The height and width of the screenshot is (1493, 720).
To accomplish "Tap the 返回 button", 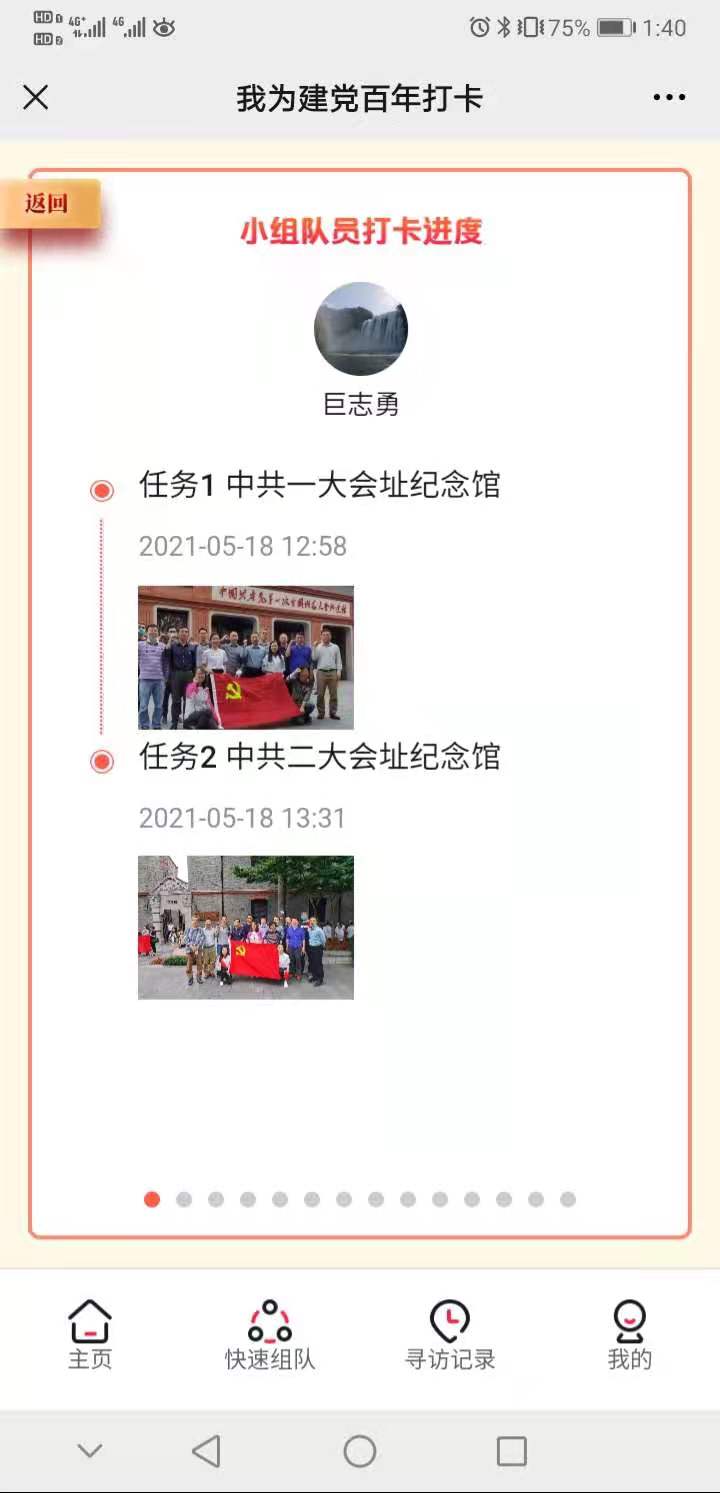I will coord(50,204).
